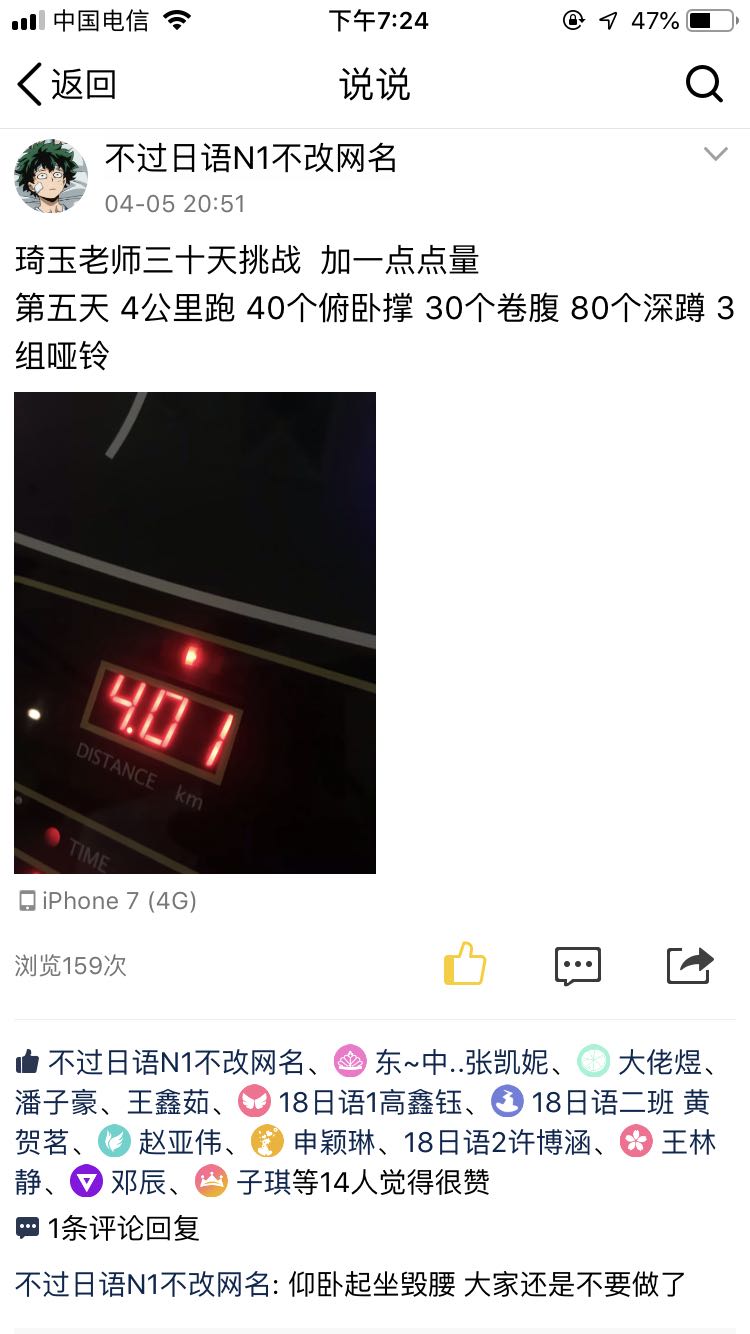This screenshot has width=750, height=1334.
Task: Go back with the 返回 button
Action: point(66,85)
